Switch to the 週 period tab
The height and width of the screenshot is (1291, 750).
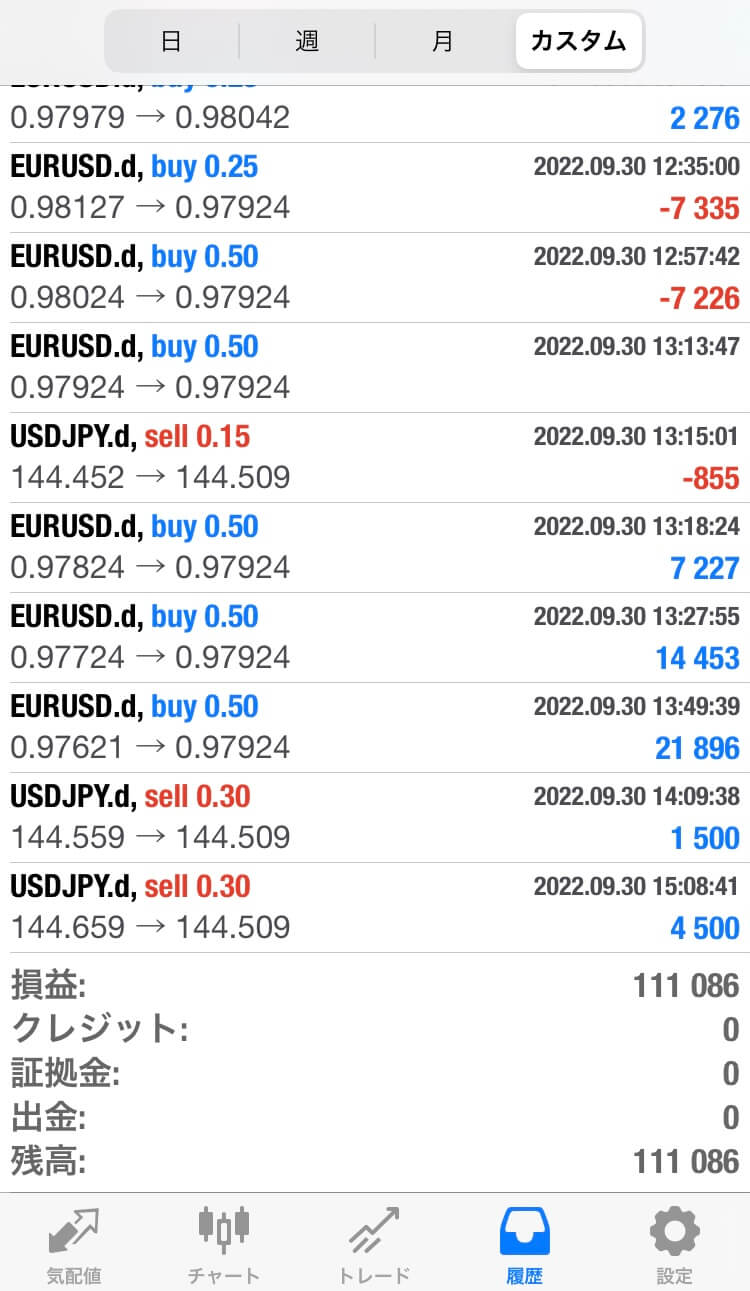(x=306, y=41)
